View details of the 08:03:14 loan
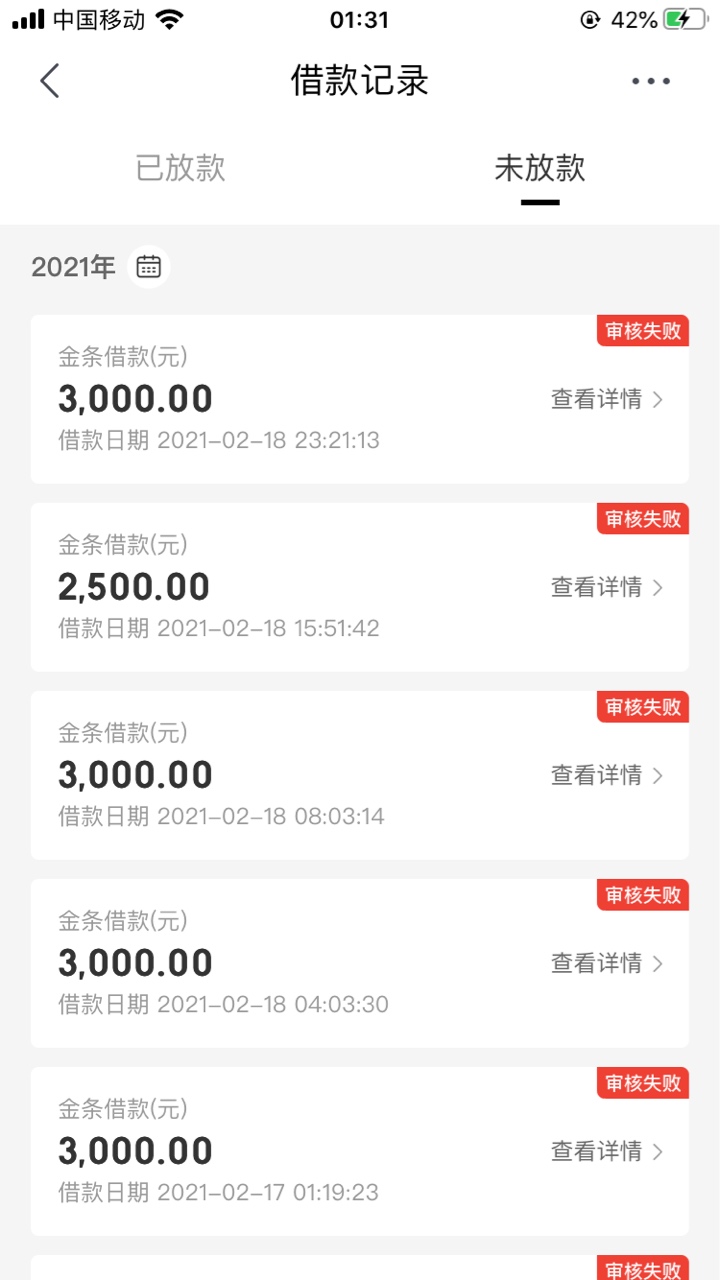720x1280 pixels. coord(607,775)
